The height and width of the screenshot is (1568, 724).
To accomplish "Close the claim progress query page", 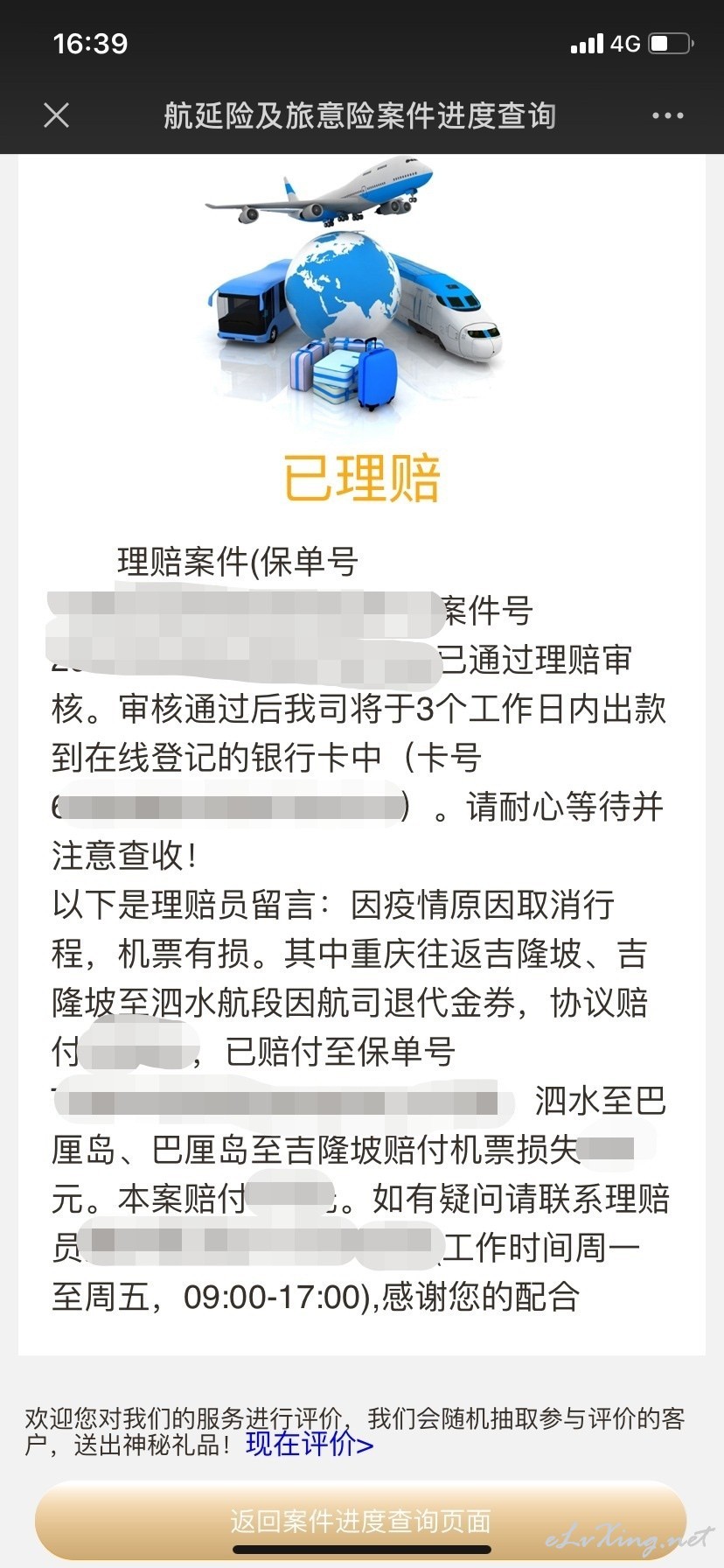I will pos(57,115).
